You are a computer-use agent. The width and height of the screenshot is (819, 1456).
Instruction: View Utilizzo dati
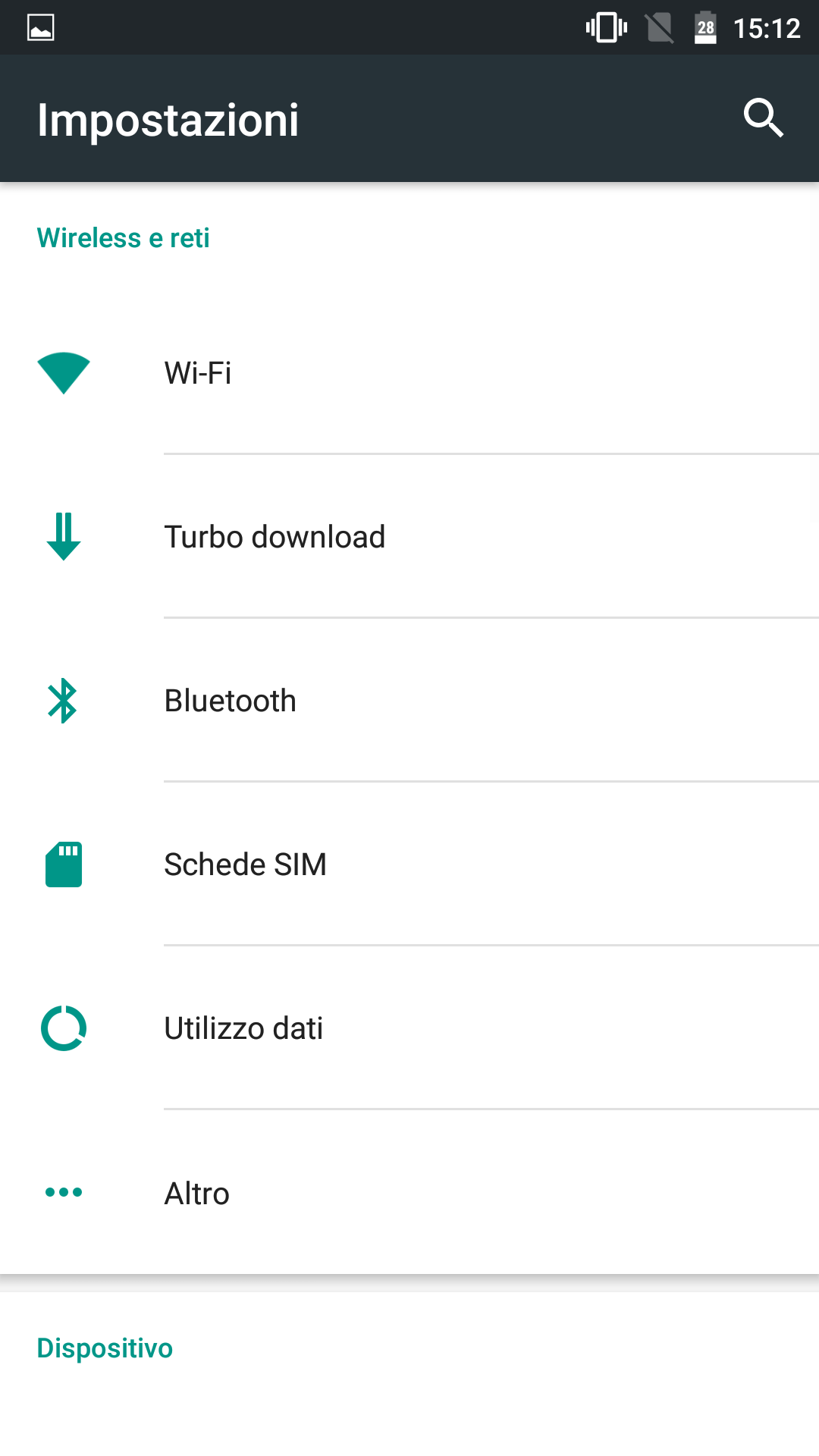point(409,1028)
